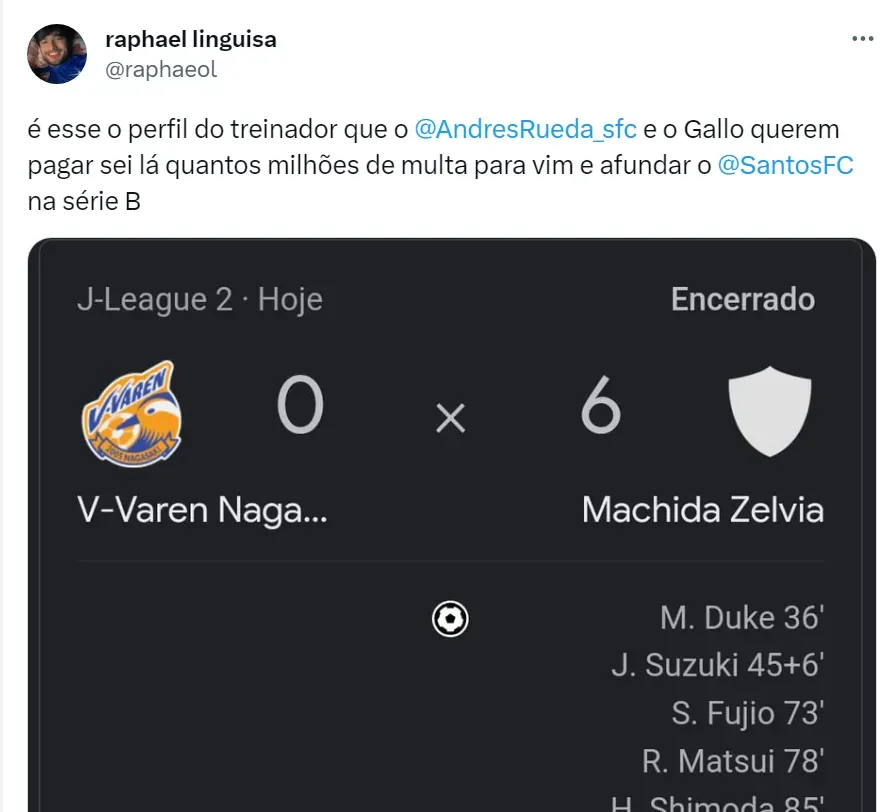This screenshot has height=812, width=880.
Task: Tap the @raphaeol handle
Action: 160,69
